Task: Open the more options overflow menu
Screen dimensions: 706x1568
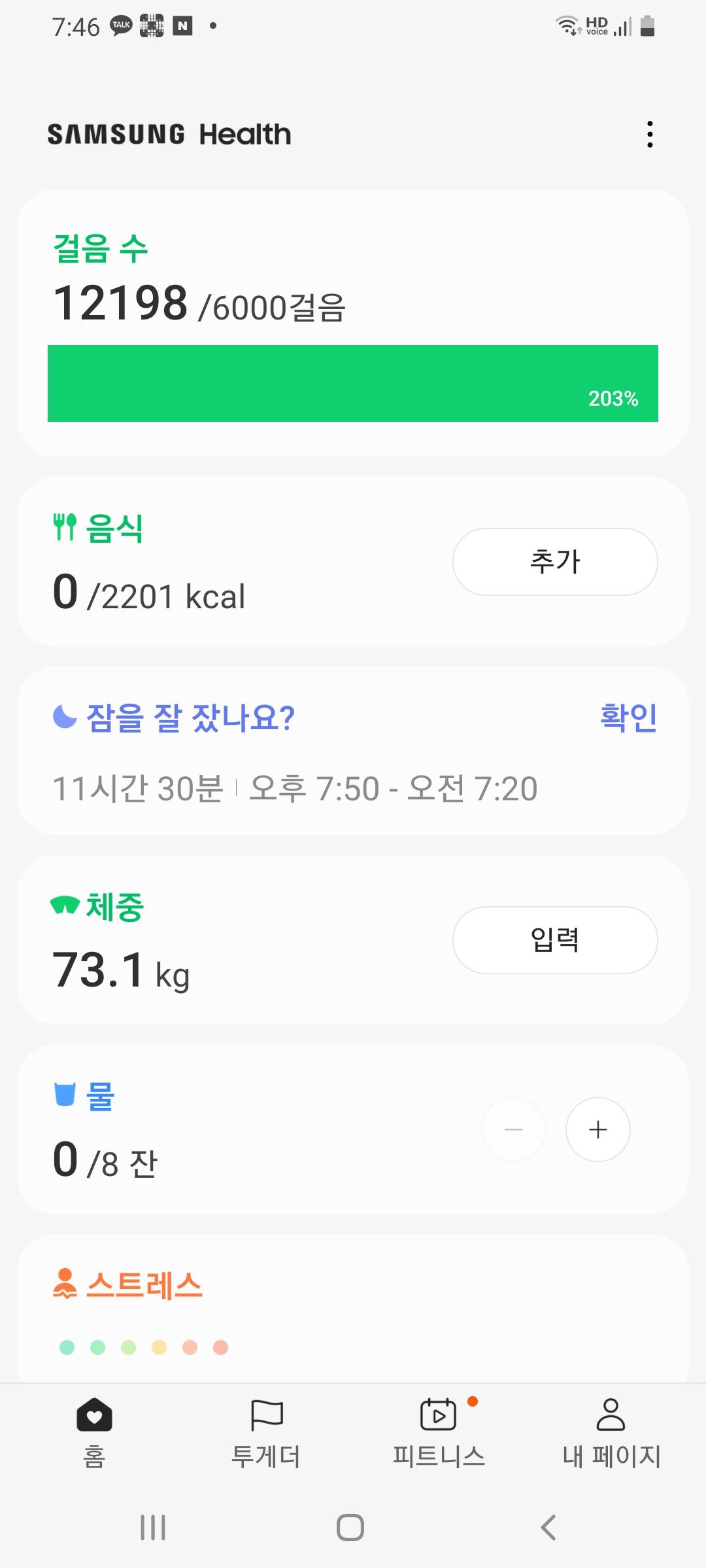Action: click(x=649, y=134)
